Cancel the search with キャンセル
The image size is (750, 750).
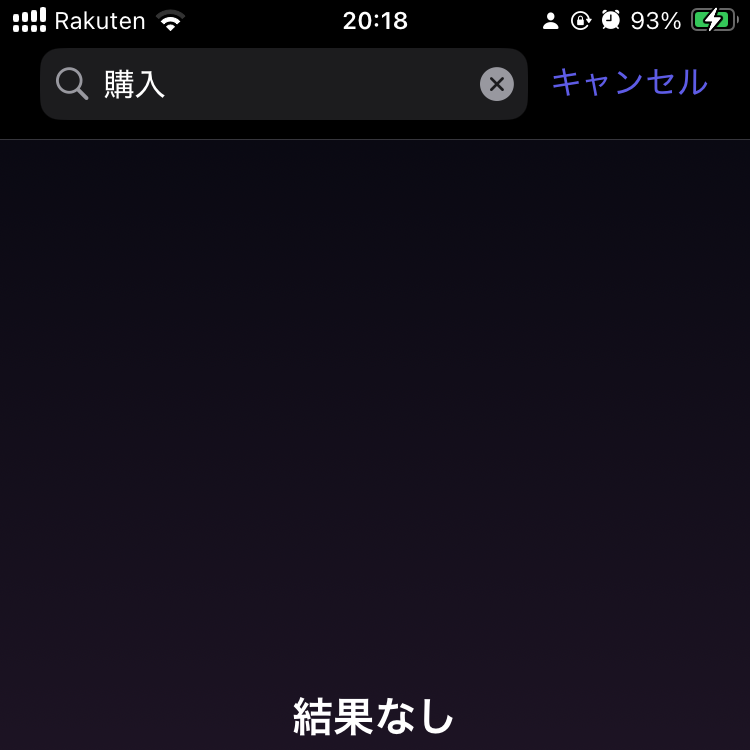629,82
